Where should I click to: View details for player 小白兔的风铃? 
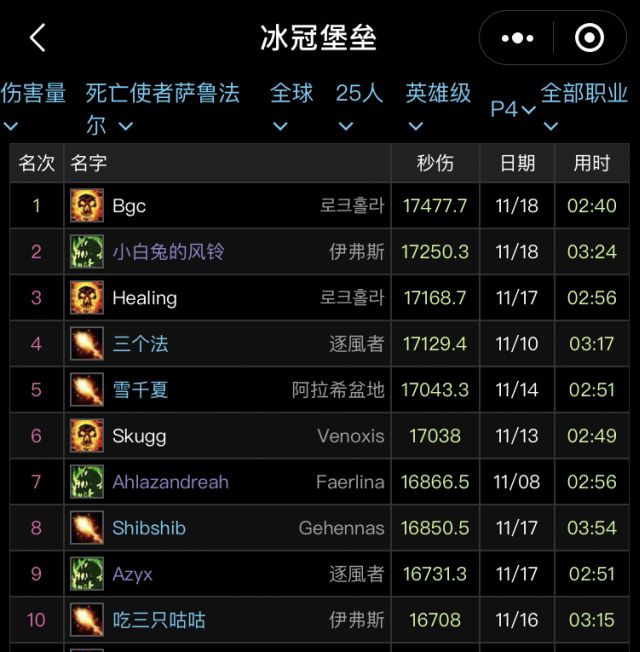[x=168, y=252]
